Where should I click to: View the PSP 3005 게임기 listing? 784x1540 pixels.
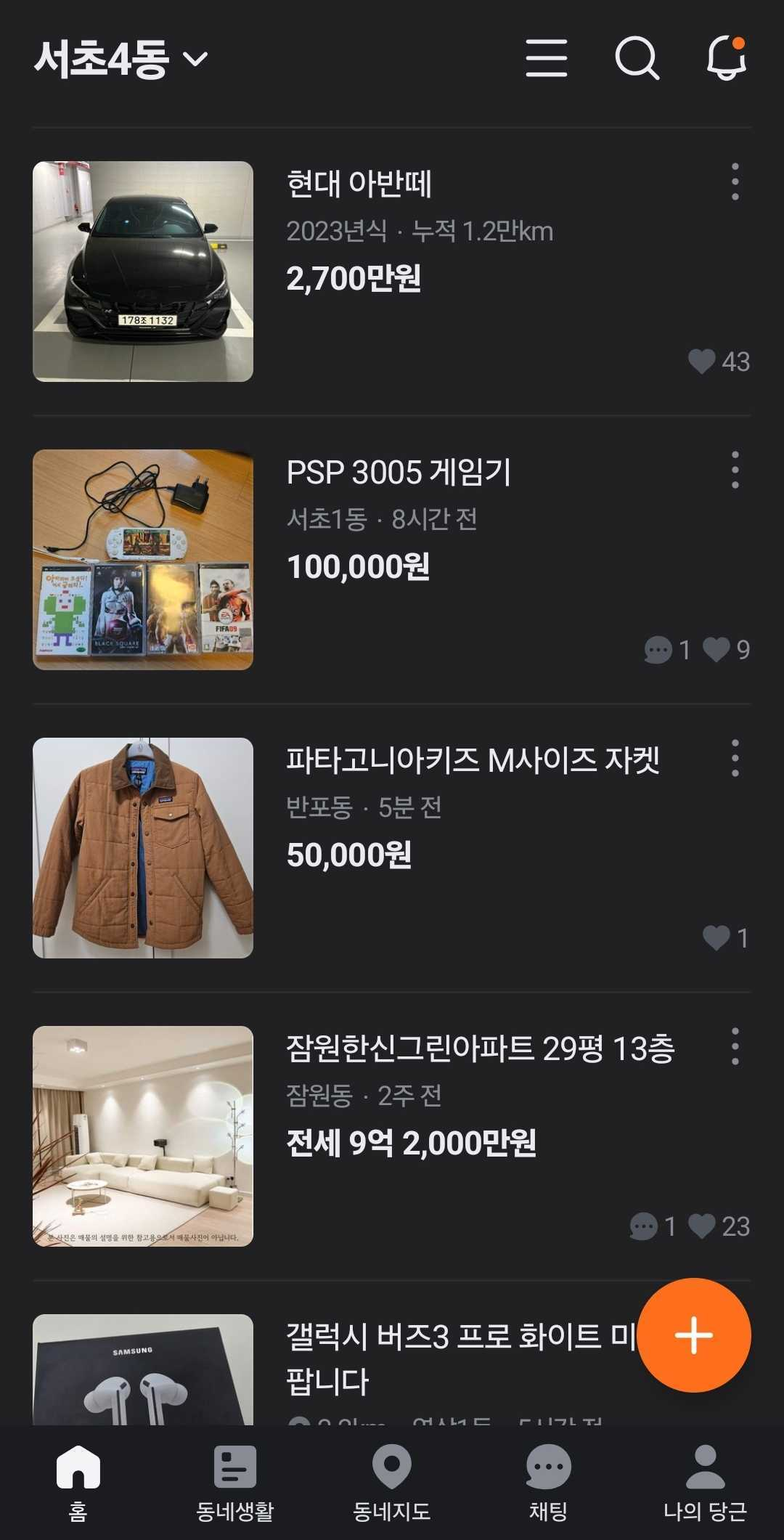tap(399, 473)
